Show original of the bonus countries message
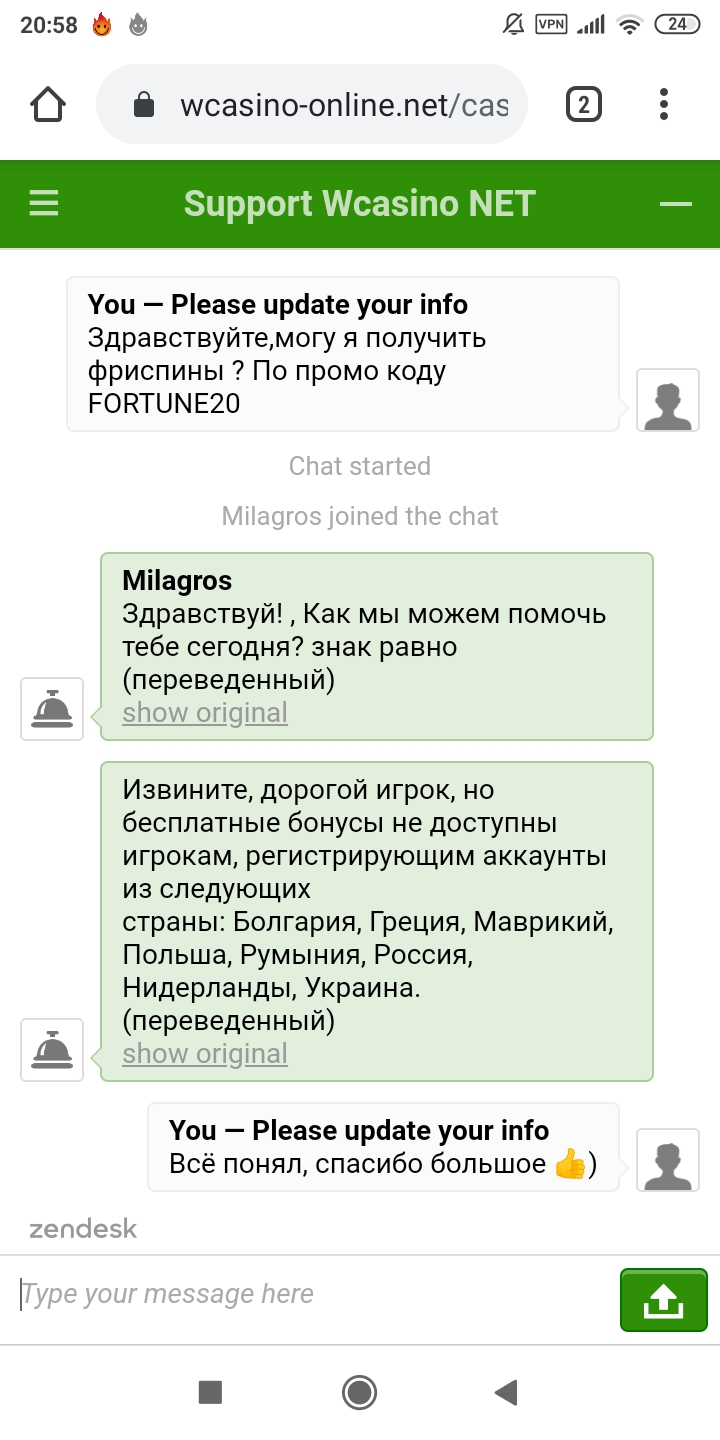 pyautogui.click(x=205, y=1054)
